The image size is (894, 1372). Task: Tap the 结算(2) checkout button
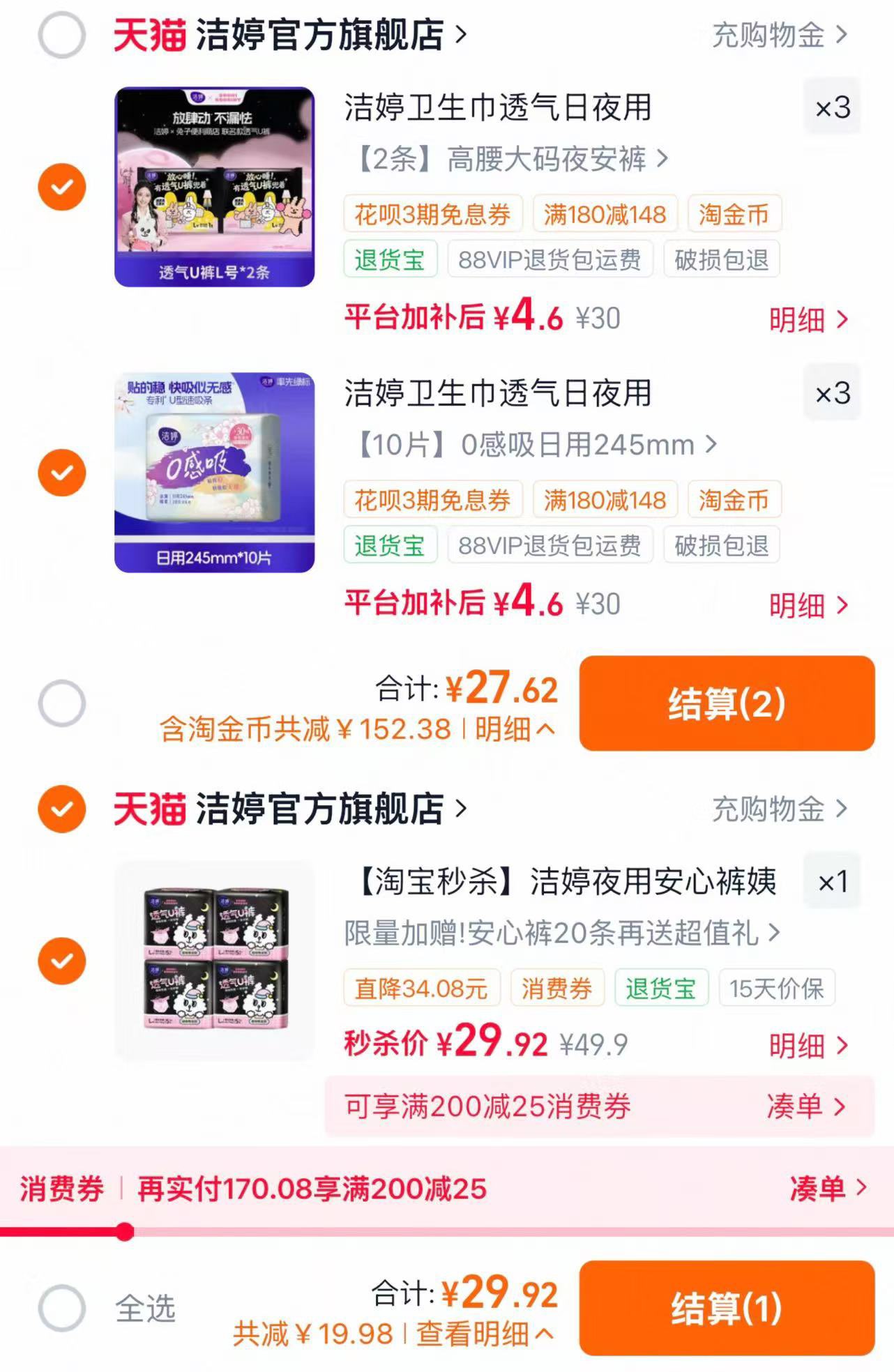727,703
